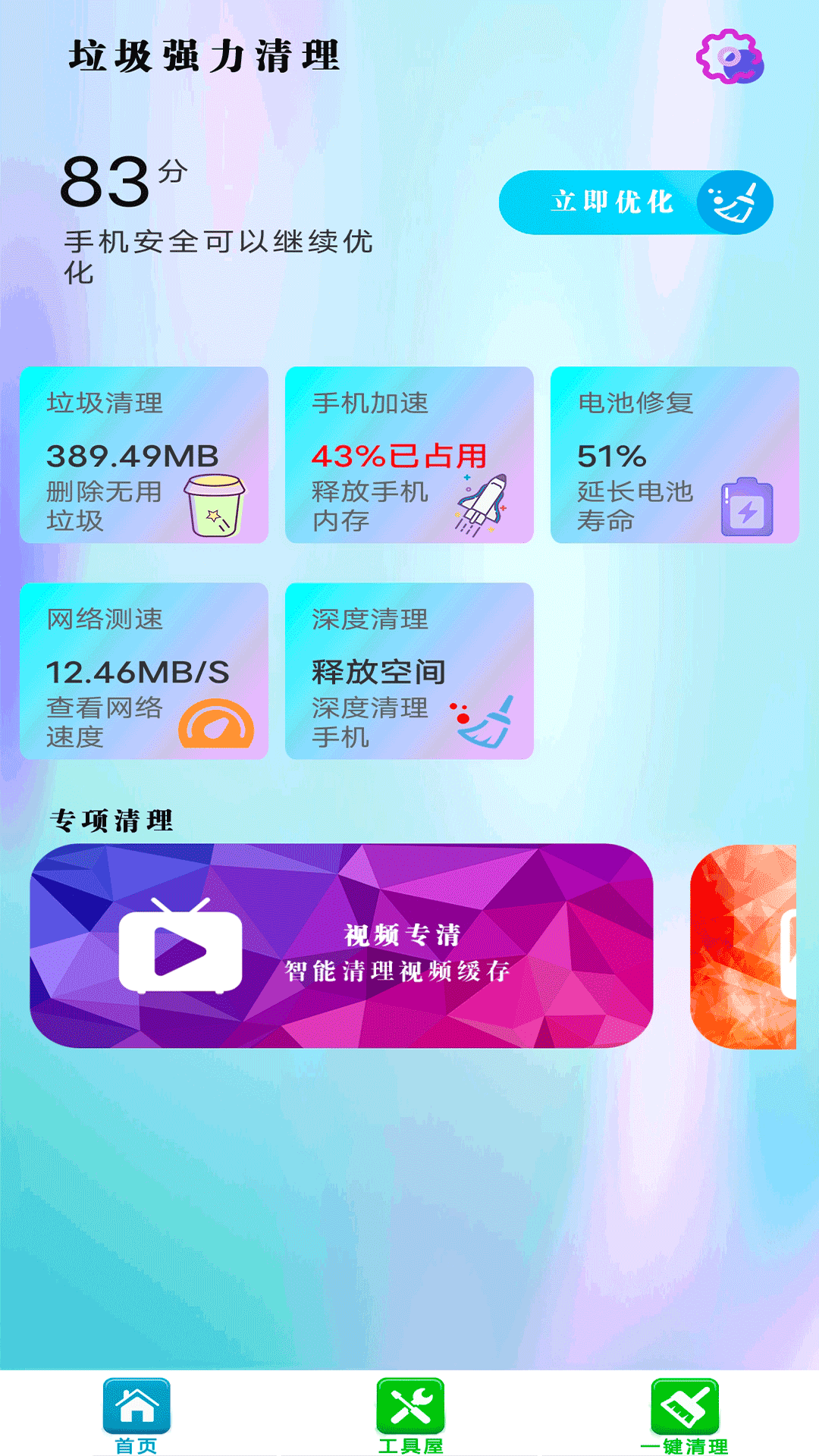The height and width of the screenshot is (1456, 819).
Task: Click the speedometer icon for network speed test
Action: pos(218,723)
